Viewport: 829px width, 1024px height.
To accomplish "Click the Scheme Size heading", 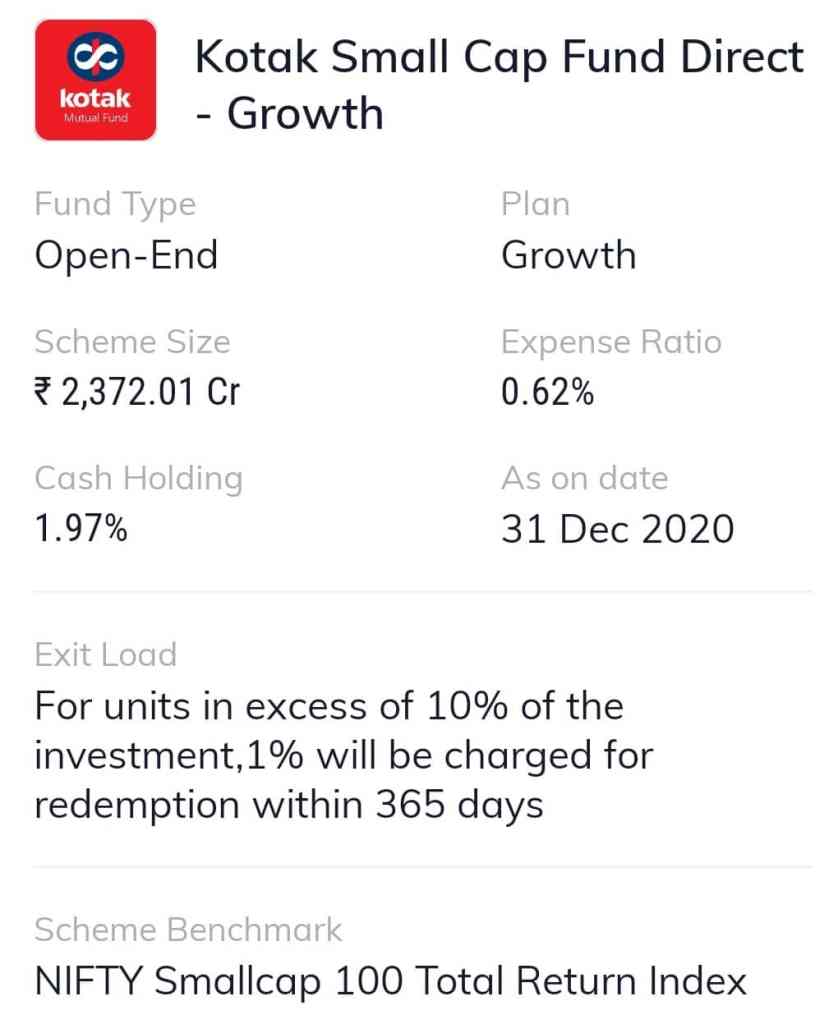I will pos(132,341).
